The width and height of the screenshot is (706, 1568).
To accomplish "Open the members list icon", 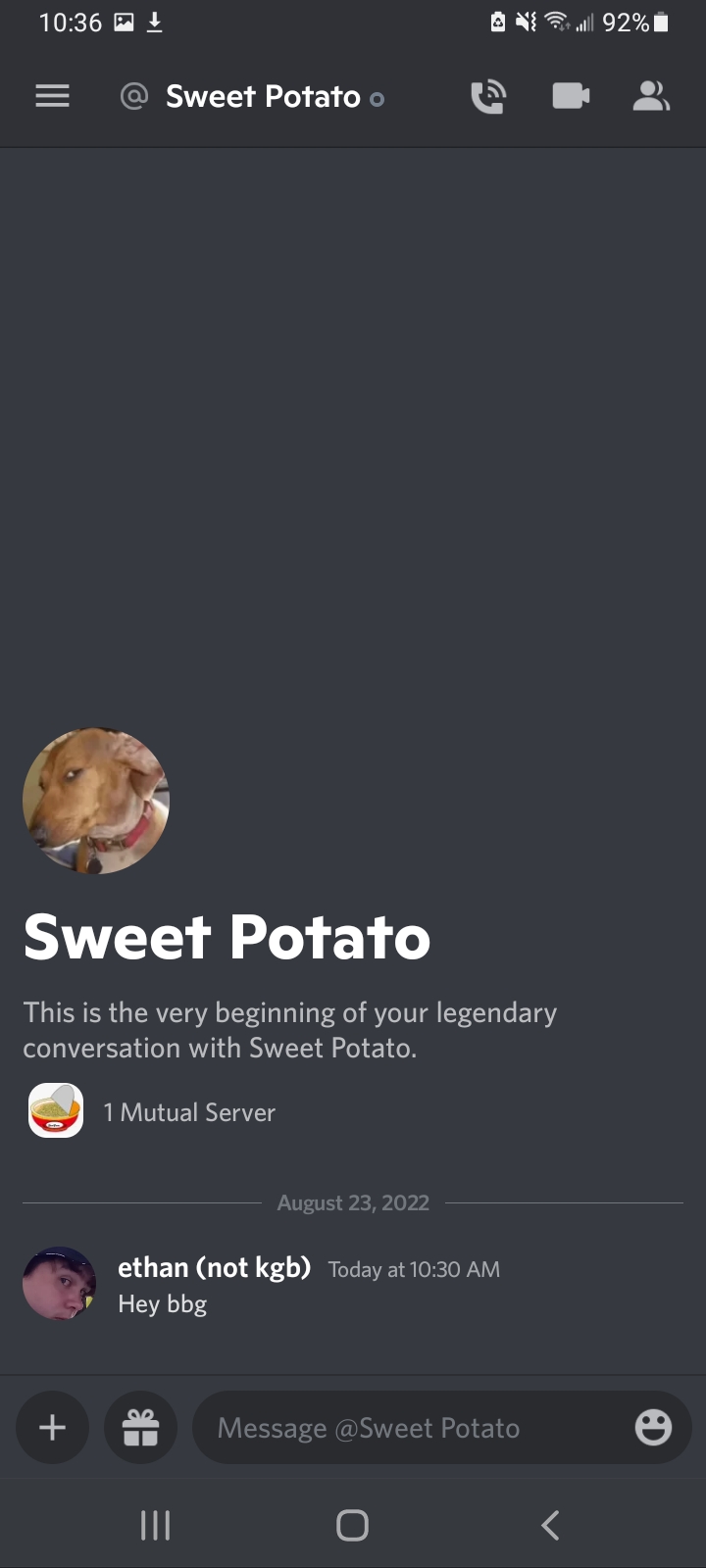I will [651, 96].
